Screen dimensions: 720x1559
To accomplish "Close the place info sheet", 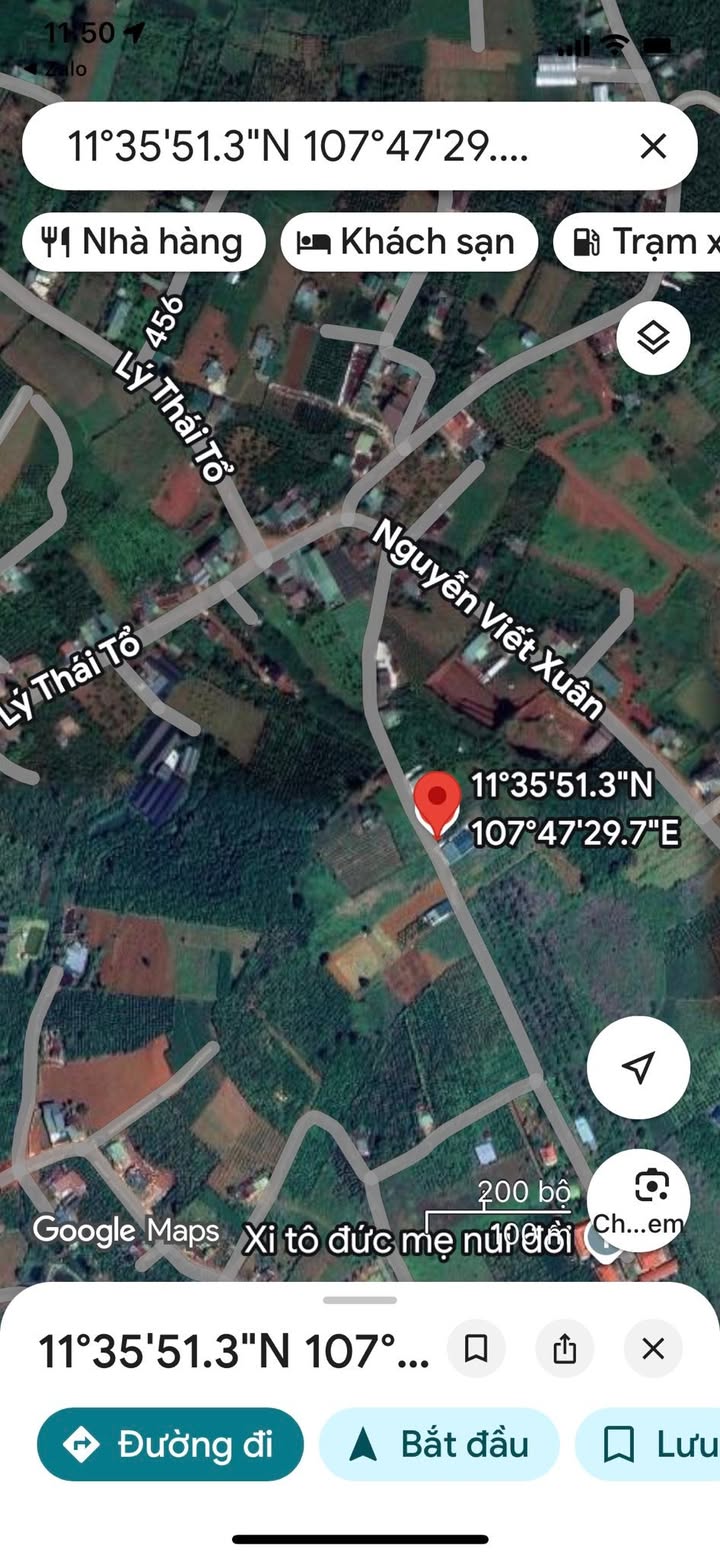I will 653,1349.
